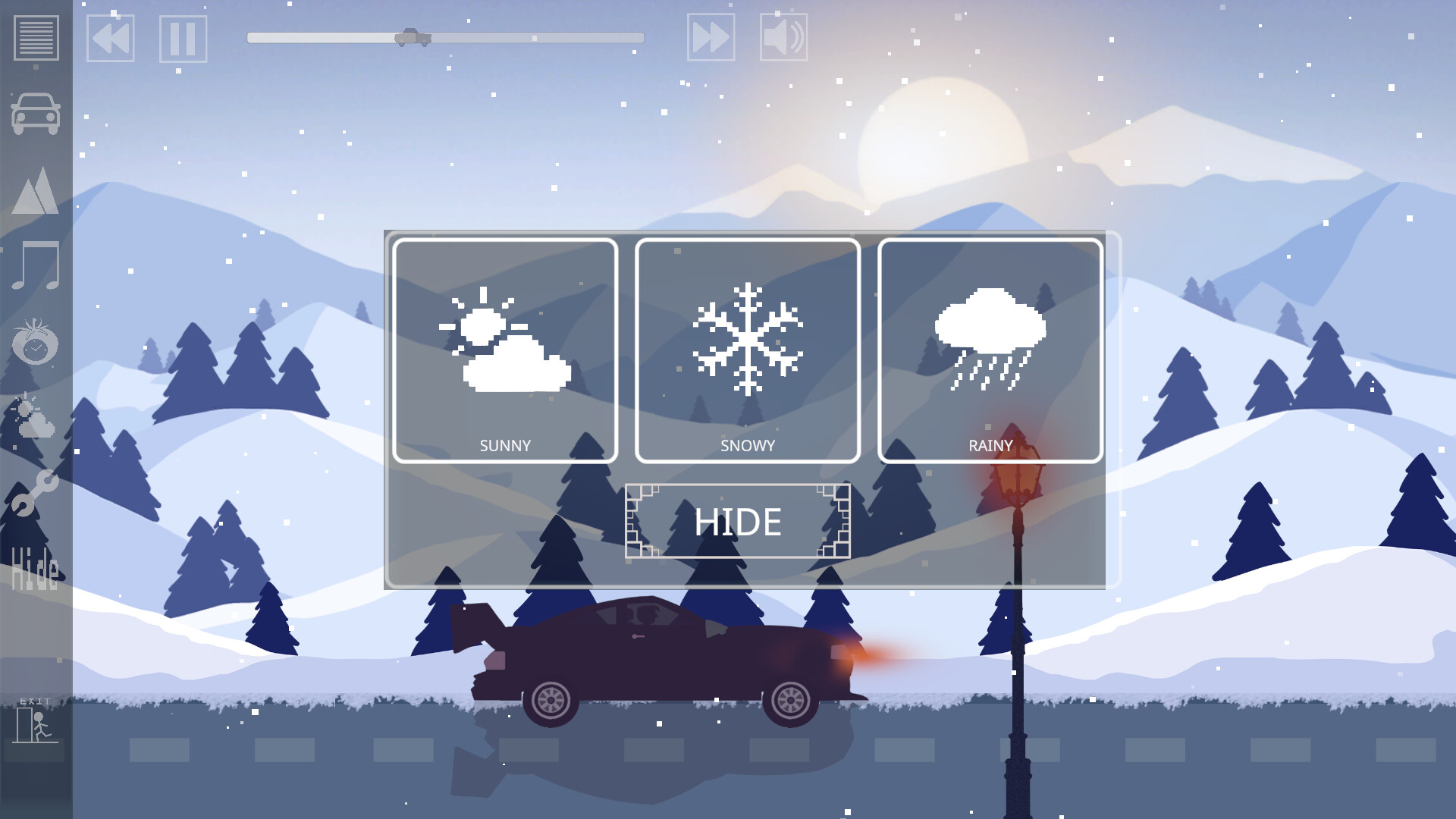The height and width of the screenshot is (819, 1456).
Task: Tap the Hide icon in the sidebar
Action: pyautogui.click(x=35, y=568)
